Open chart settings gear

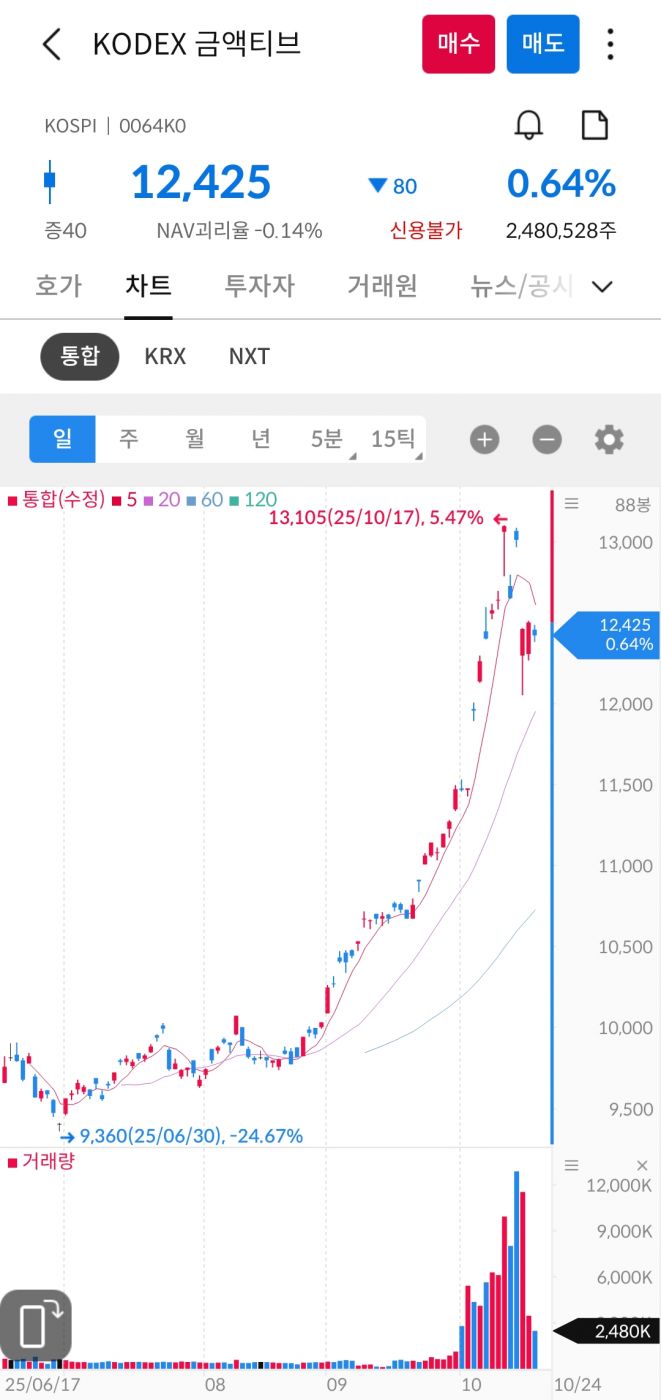(609, 439)
